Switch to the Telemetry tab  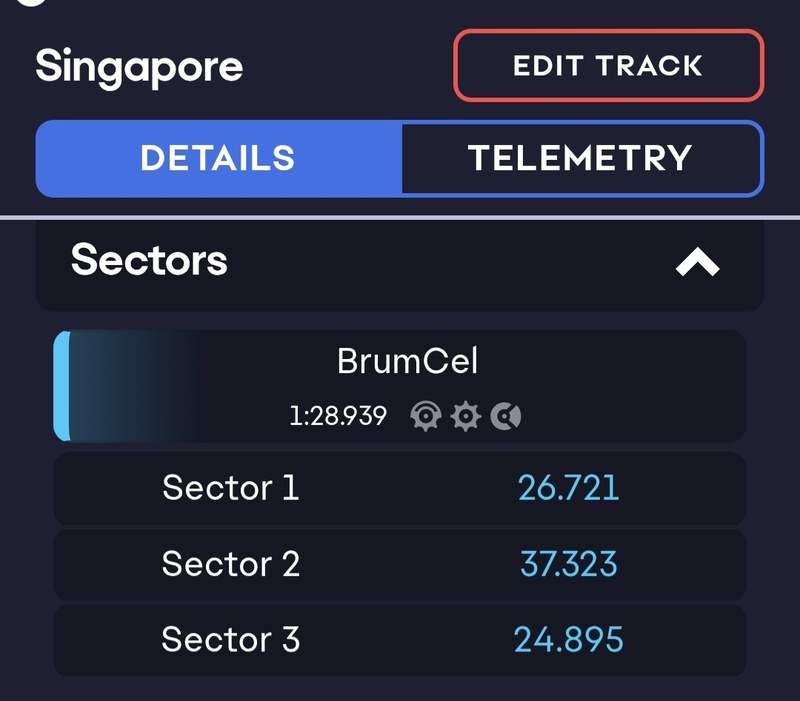pos(580,158)
